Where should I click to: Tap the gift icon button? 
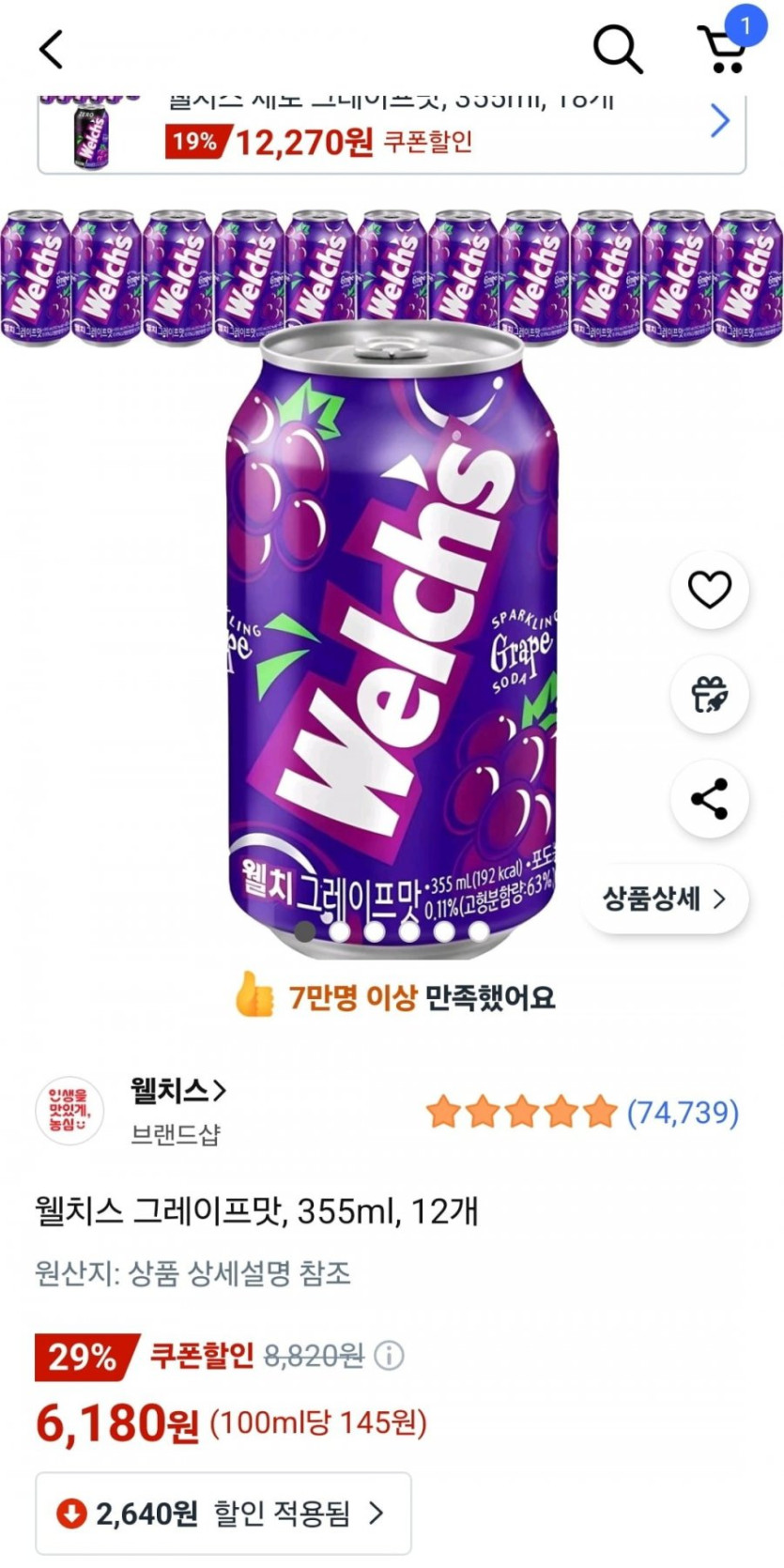coord(709,695)
